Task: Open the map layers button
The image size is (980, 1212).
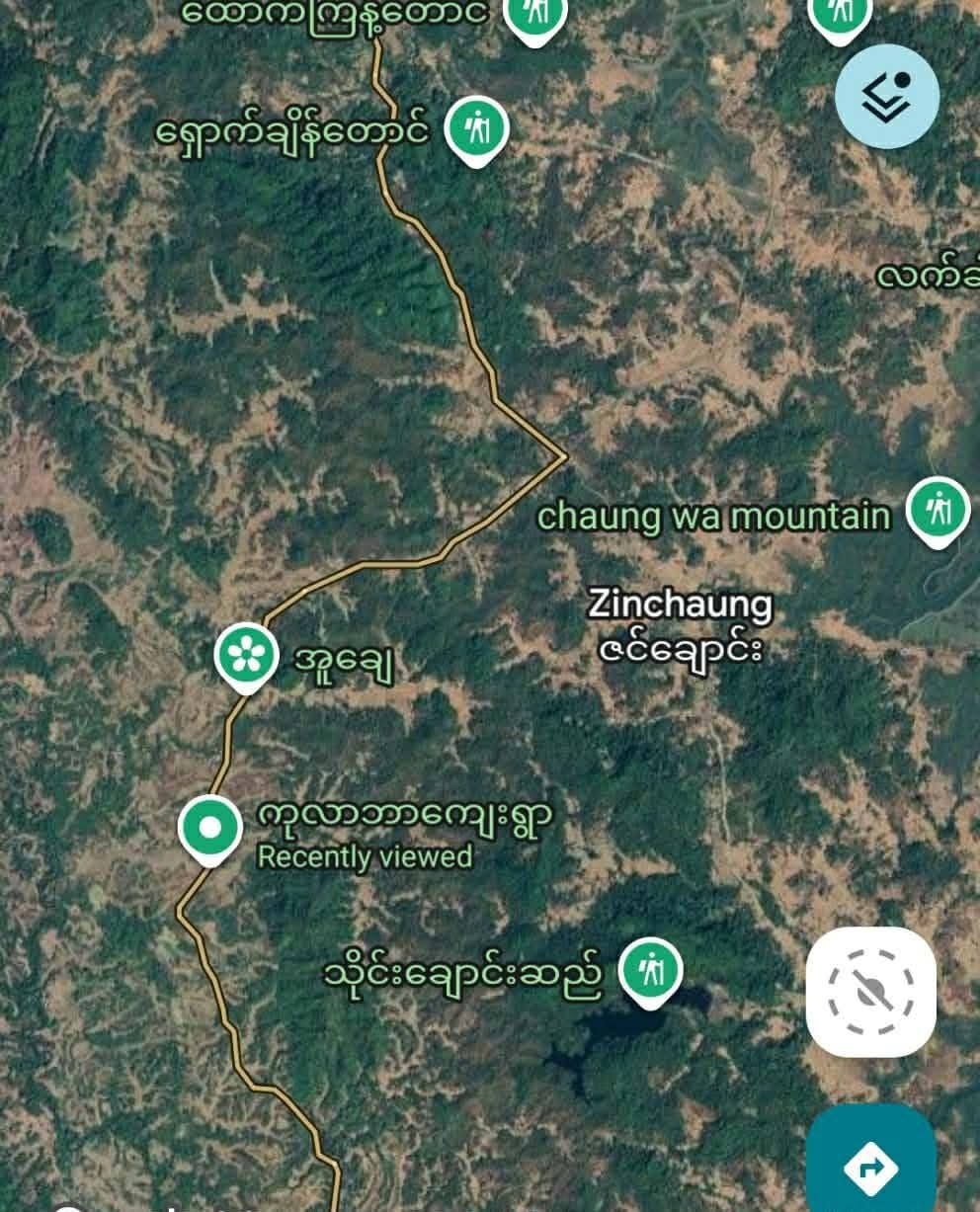Action: click(886, 96)
